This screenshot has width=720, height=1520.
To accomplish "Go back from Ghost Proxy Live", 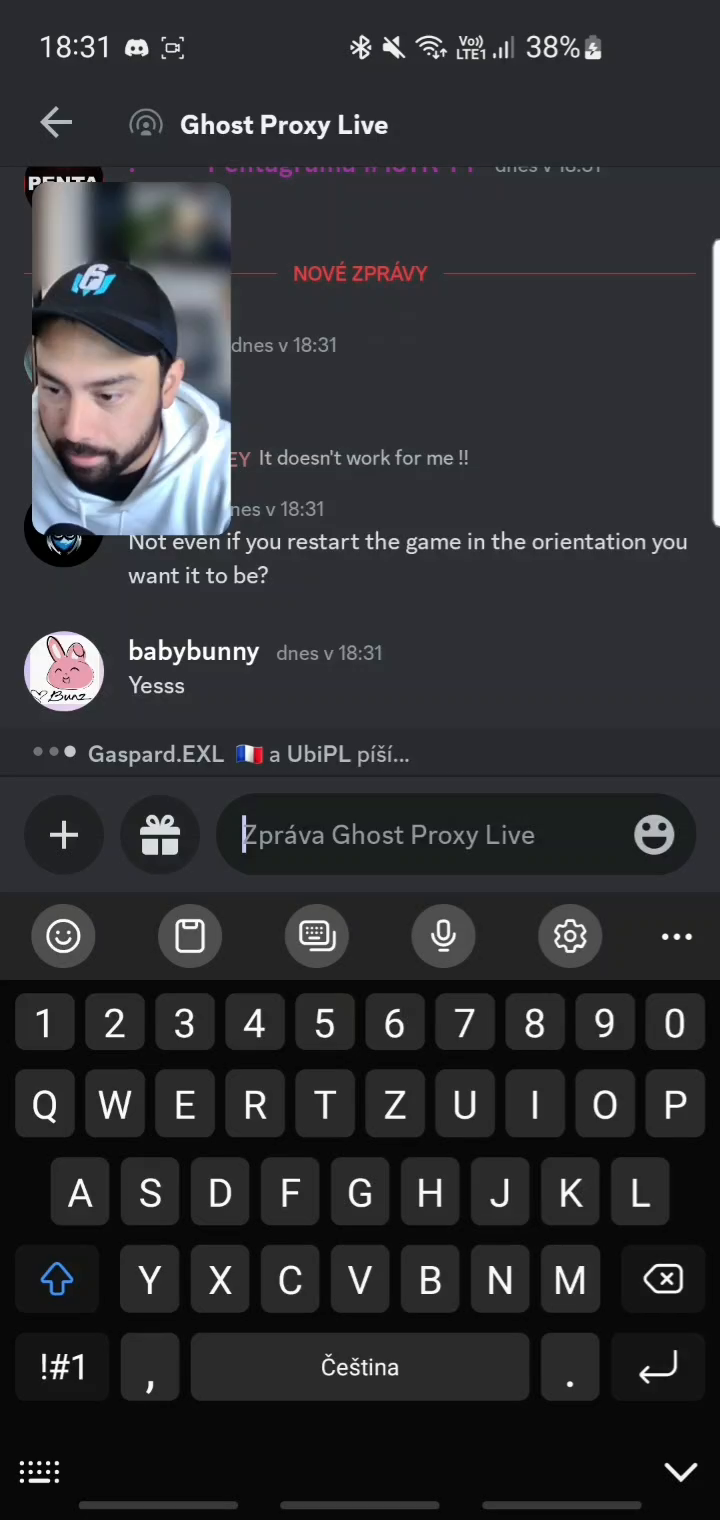I will tap(56, 124).
